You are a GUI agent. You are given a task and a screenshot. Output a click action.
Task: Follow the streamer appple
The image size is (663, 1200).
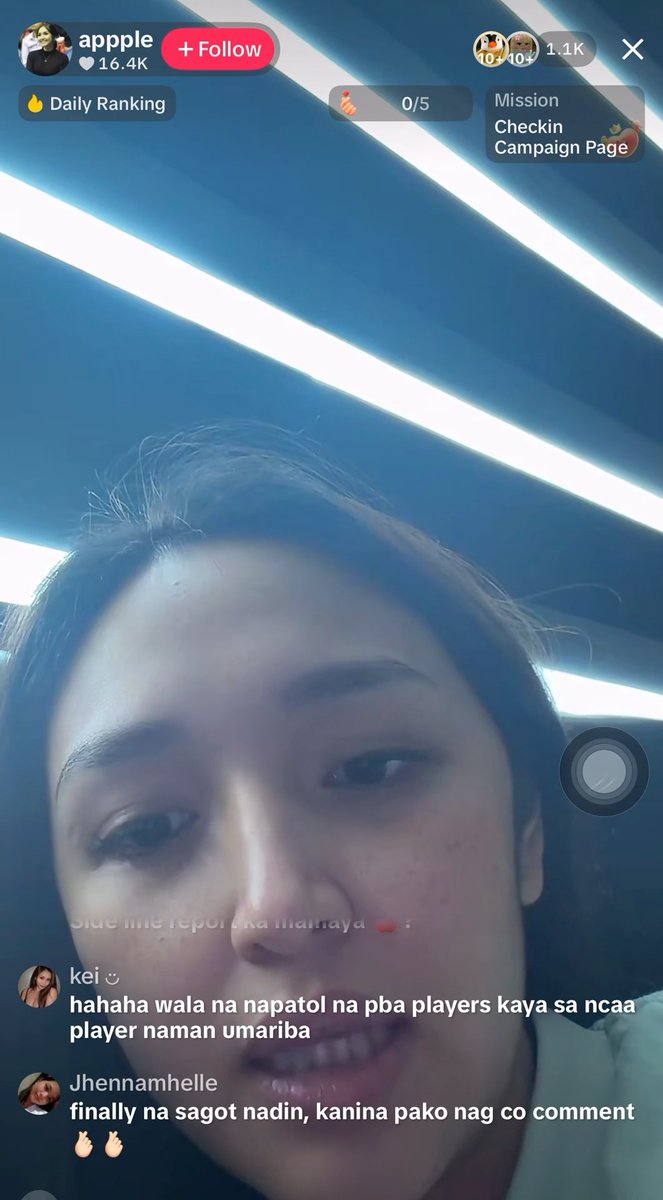pyautogui.click(x=219, y=49)
